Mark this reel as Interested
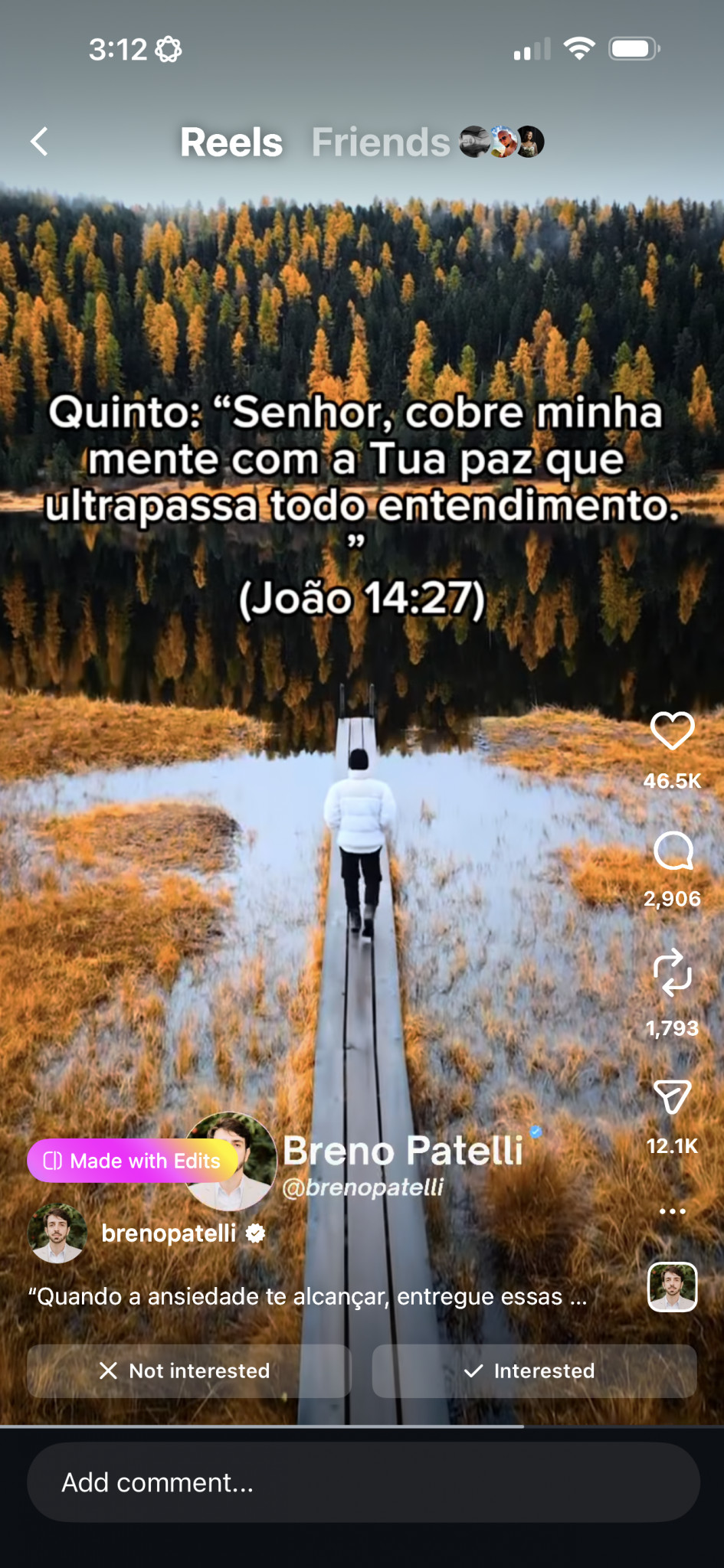The image size is (724, 1568). [x=534, y=1370]
